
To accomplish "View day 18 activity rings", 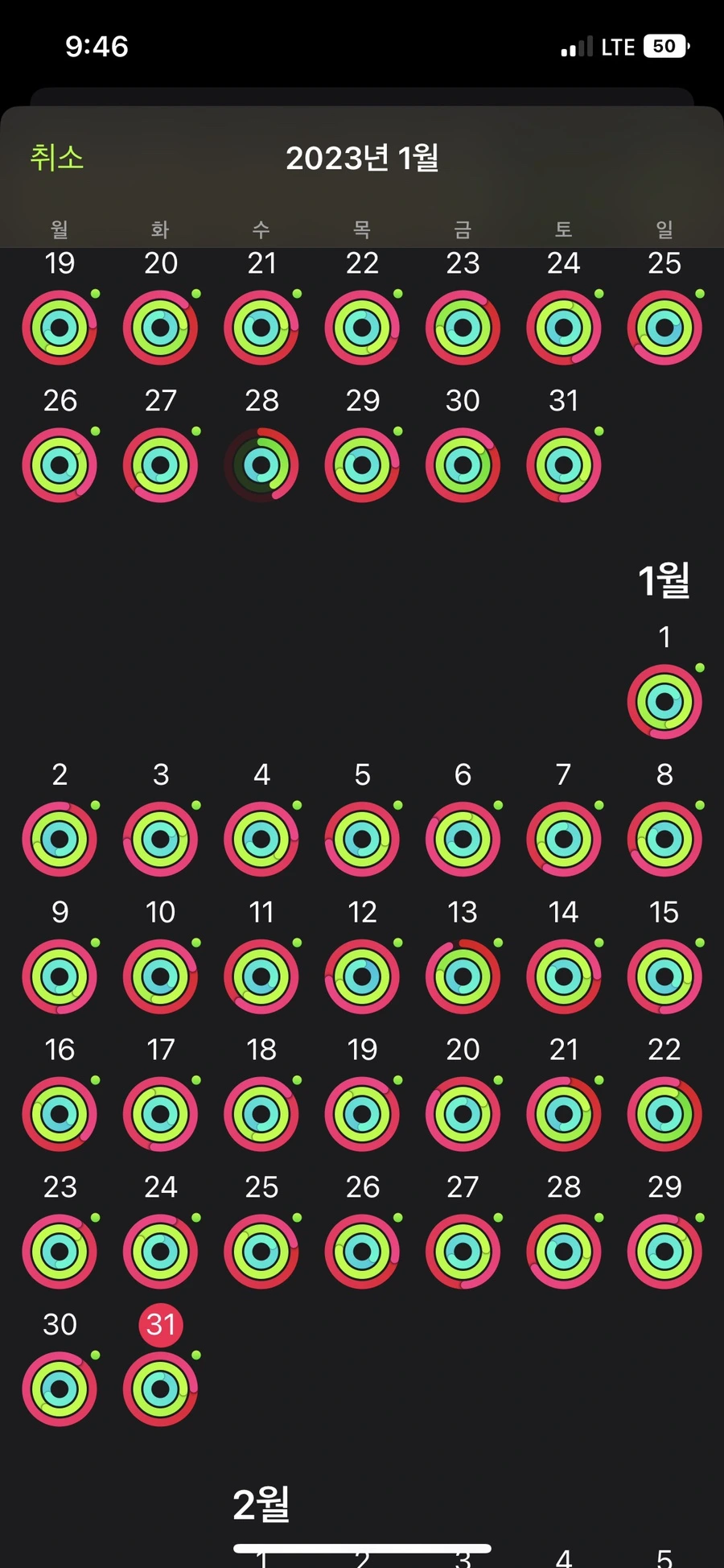I will (x=261, y=1114).
